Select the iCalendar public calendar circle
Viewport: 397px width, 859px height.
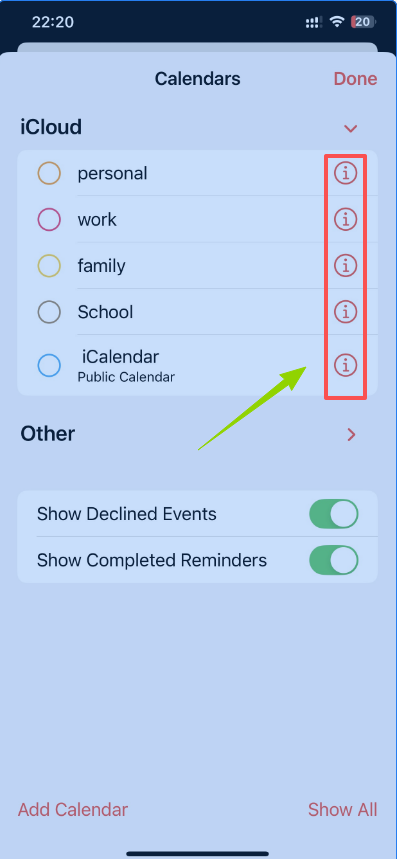click(x=49, y=365)
